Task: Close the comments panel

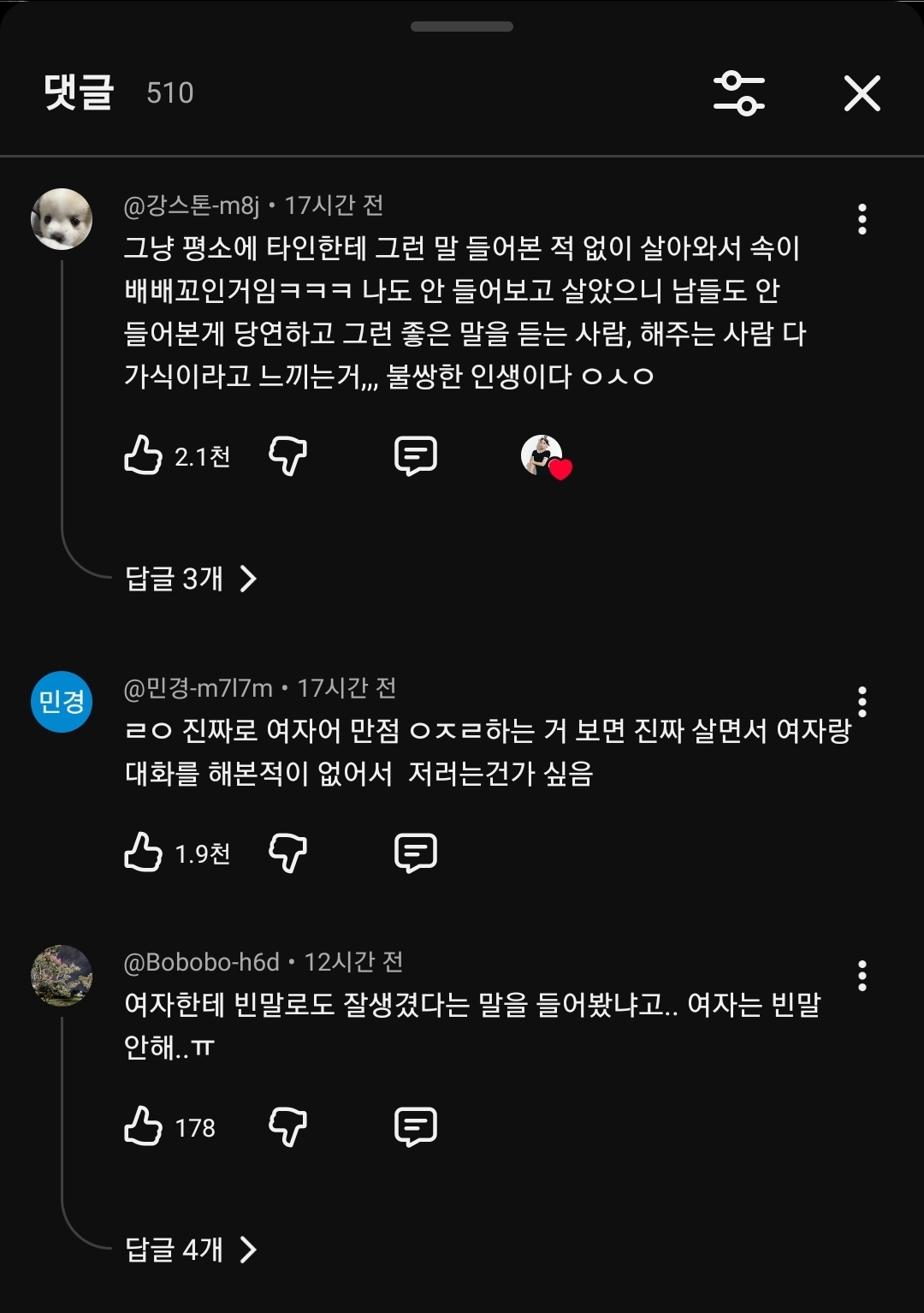Action: coord(862,93)
